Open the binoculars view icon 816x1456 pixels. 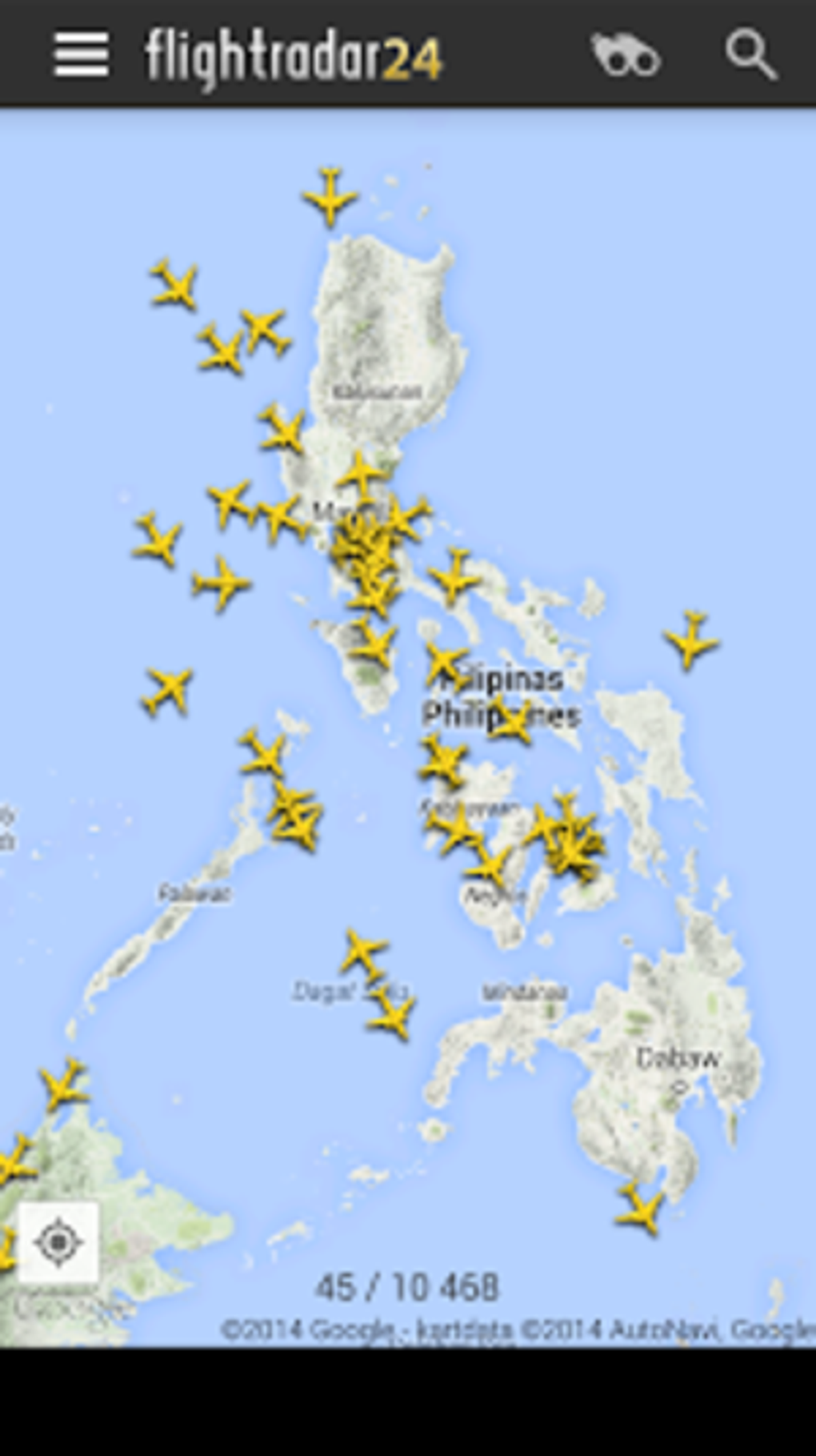(626, 55)
